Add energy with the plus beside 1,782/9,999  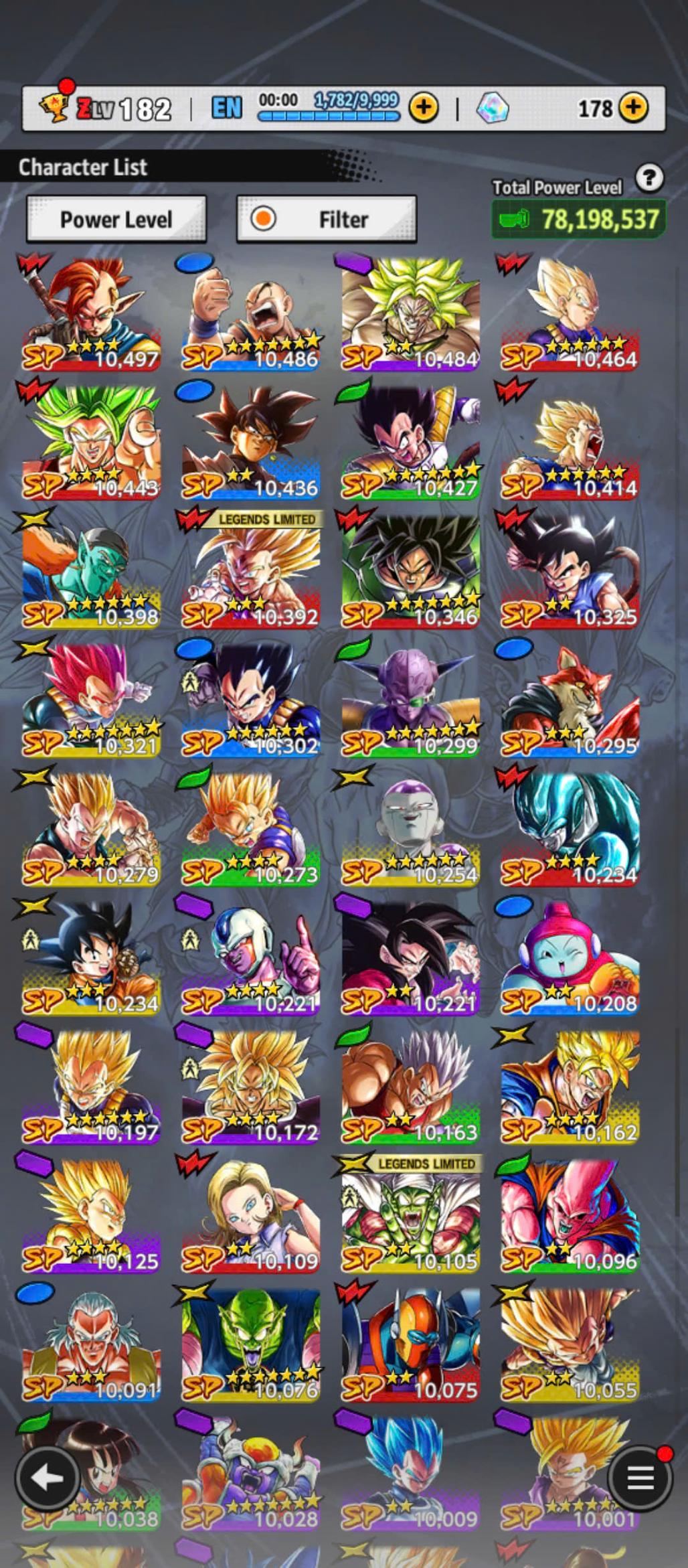(x=424, y=107)
